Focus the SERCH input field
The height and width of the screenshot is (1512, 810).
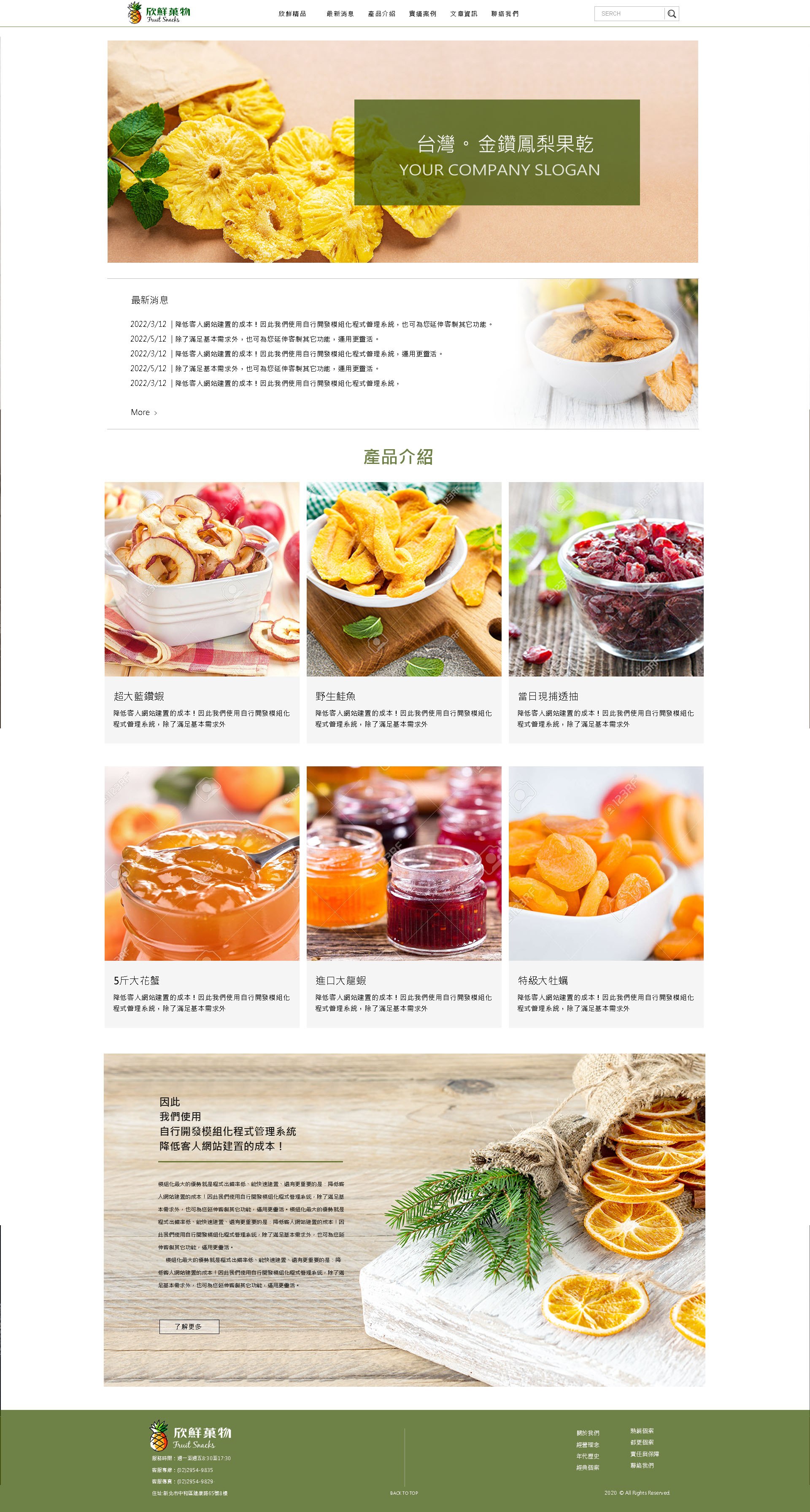[x=629, y=13]
